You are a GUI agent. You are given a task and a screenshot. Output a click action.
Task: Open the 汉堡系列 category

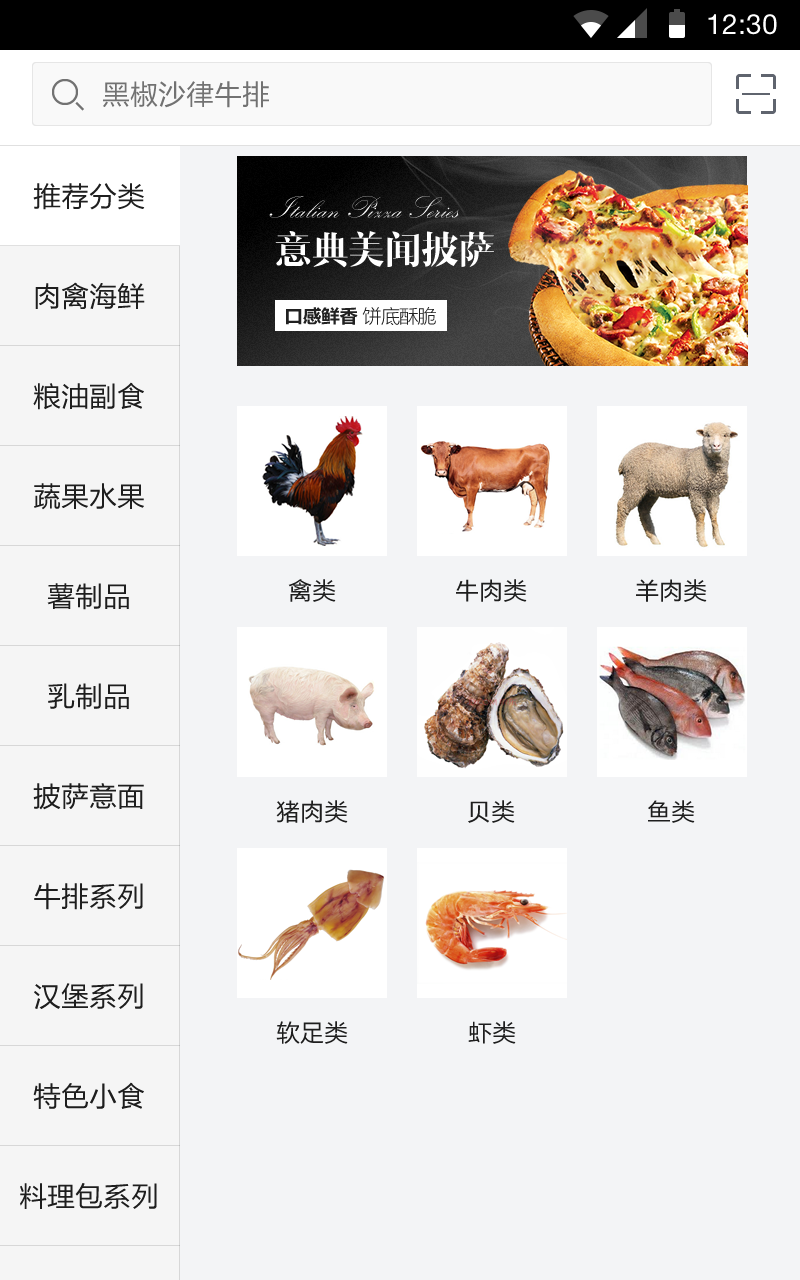point(88,995)
